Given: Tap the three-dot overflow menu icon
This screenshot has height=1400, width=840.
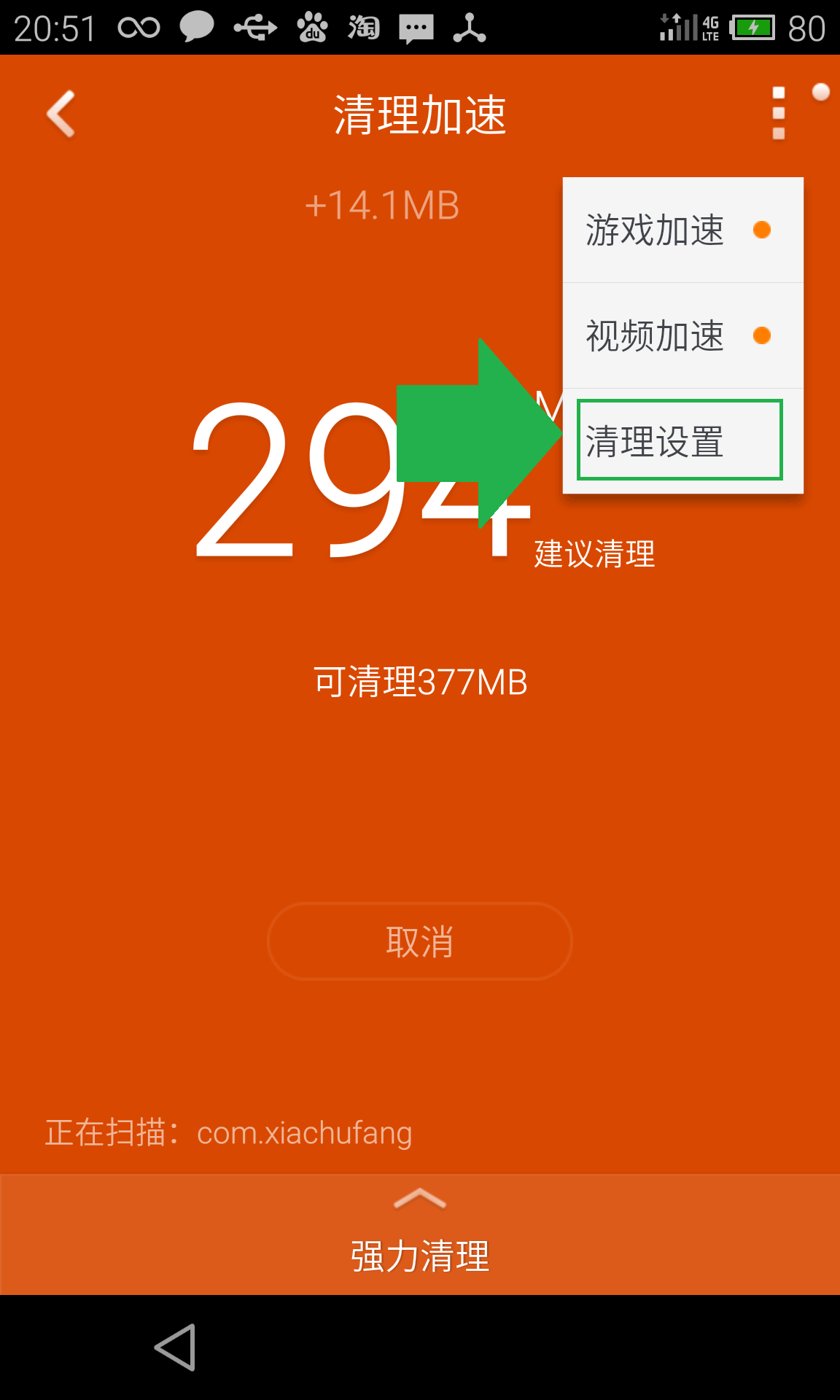Looking at the screenshot, I should (x=778, y=114).
